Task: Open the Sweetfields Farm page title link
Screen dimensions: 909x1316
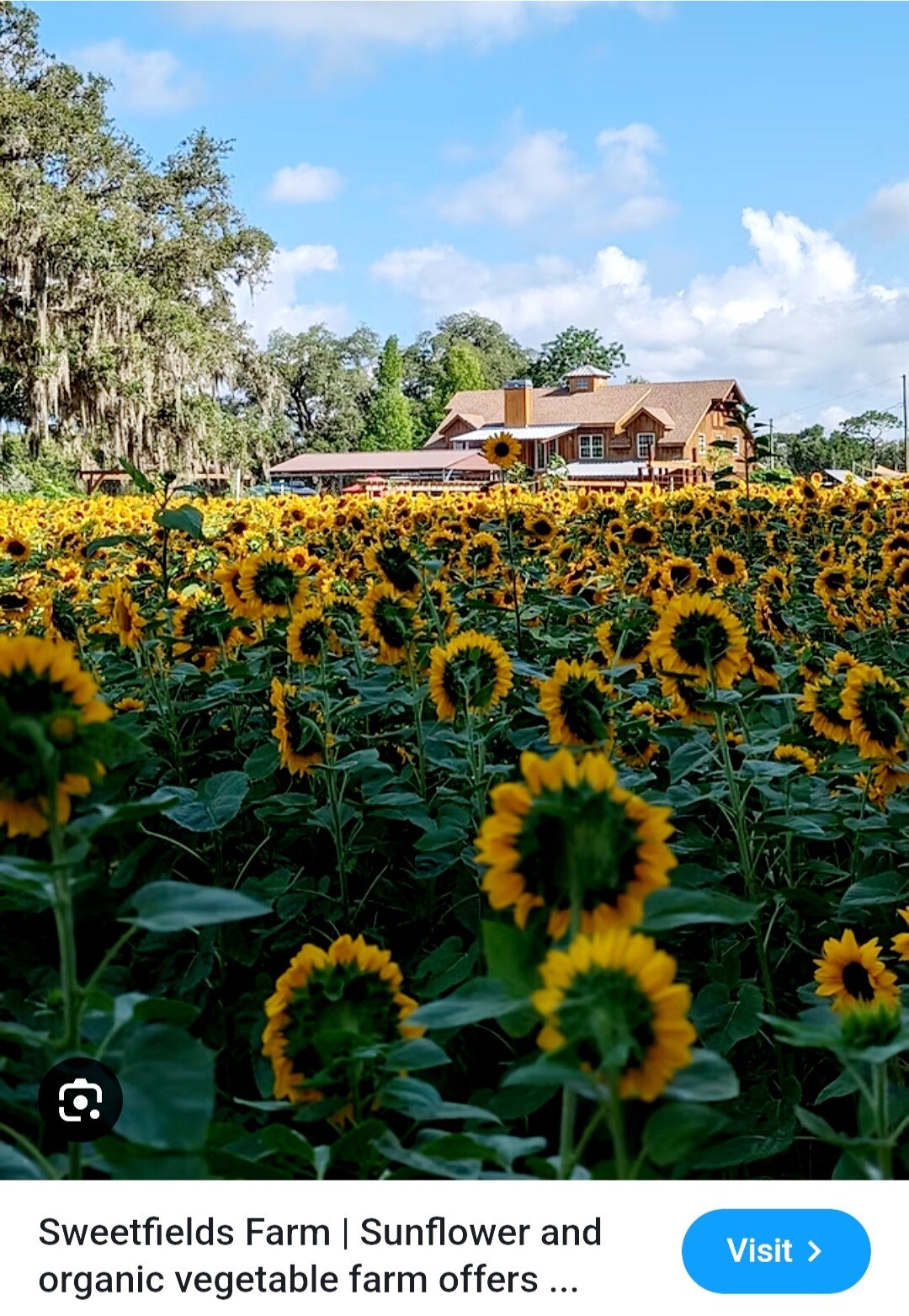Action: point(320,1255)
